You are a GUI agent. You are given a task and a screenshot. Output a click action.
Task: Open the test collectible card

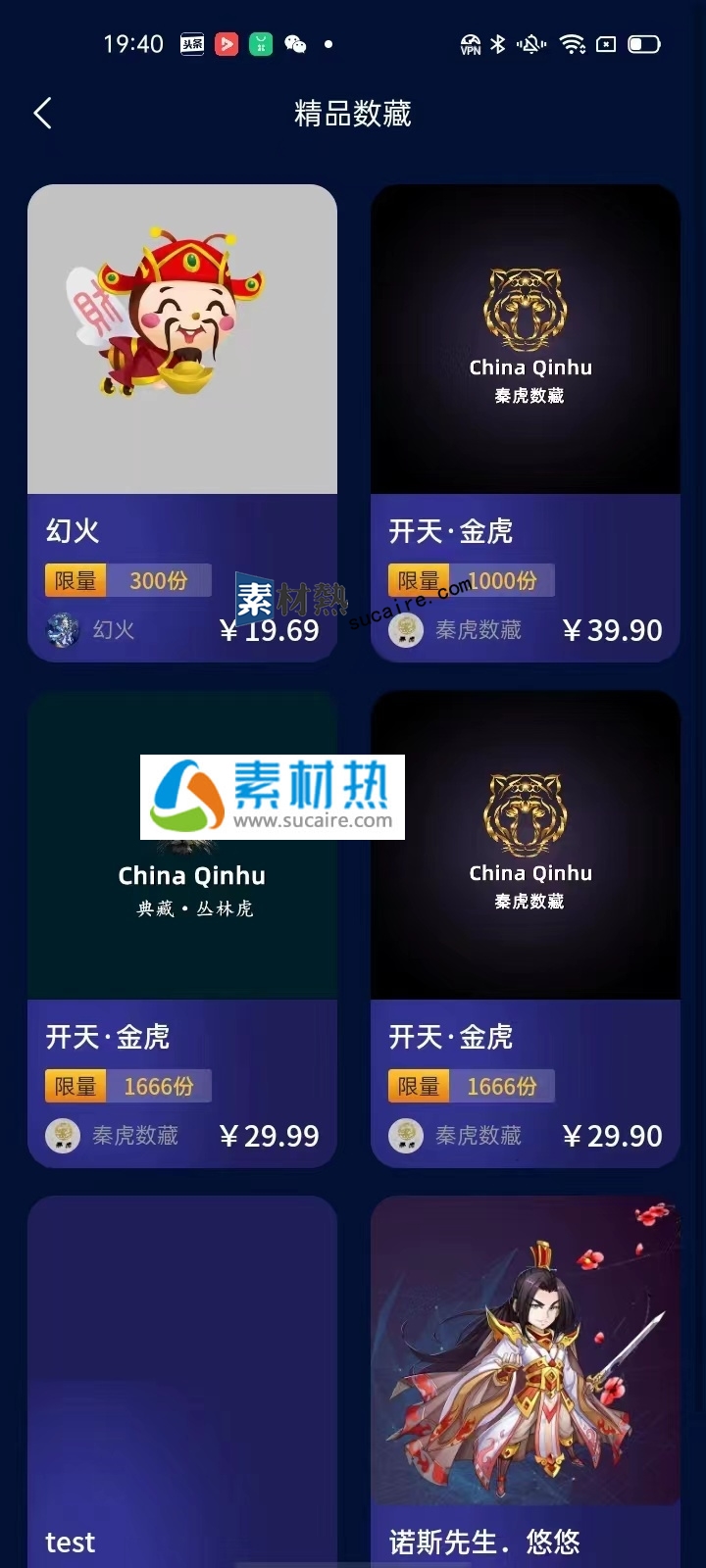point(182,1382)
